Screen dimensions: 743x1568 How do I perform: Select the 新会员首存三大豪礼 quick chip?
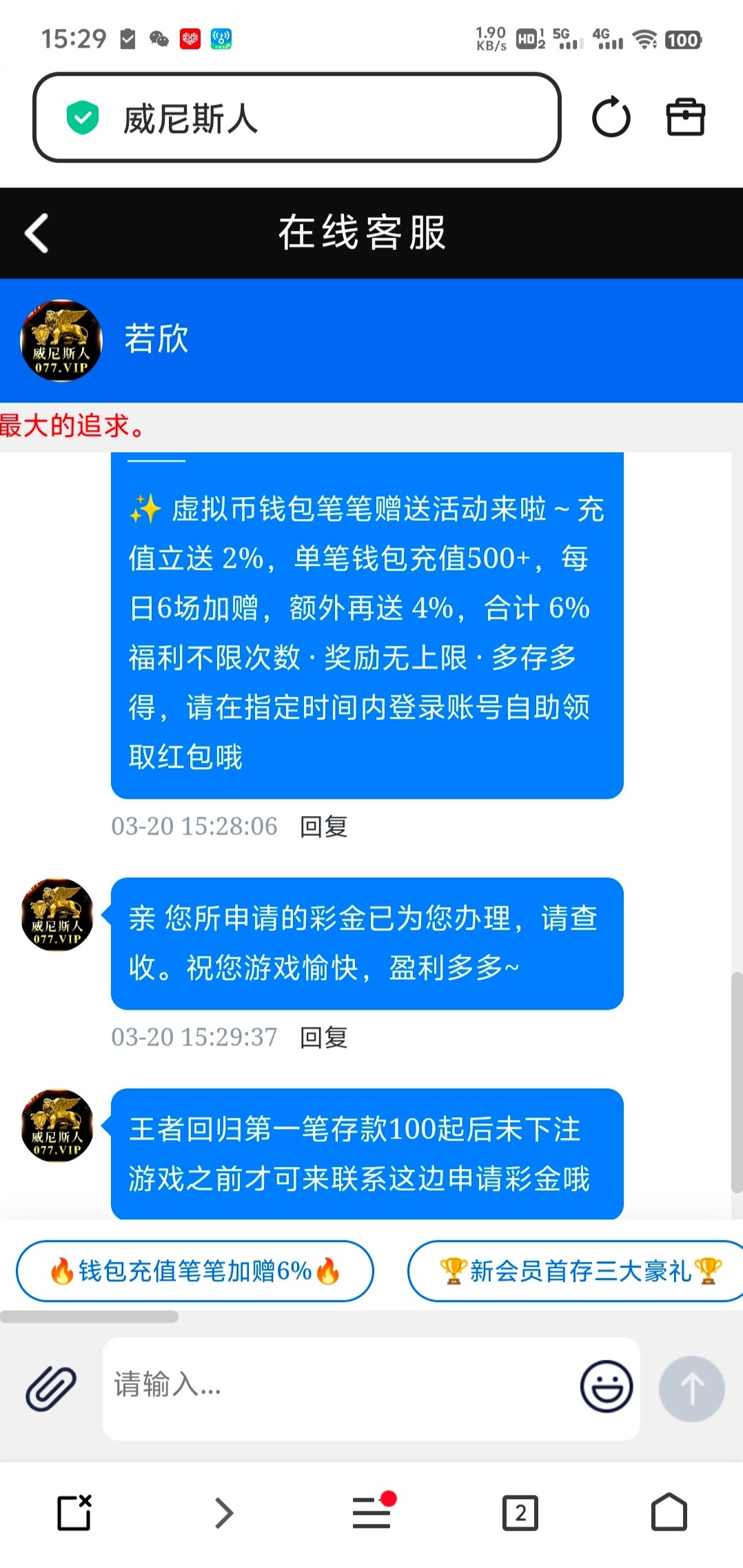(x=579, y=1270)
